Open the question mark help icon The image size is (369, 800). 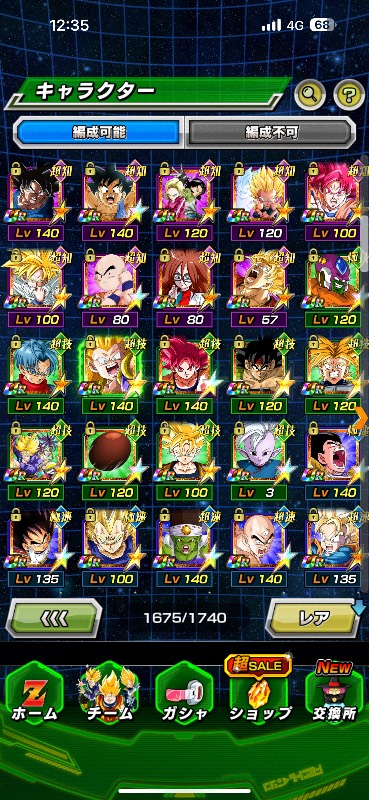click(x=349, y=94)
